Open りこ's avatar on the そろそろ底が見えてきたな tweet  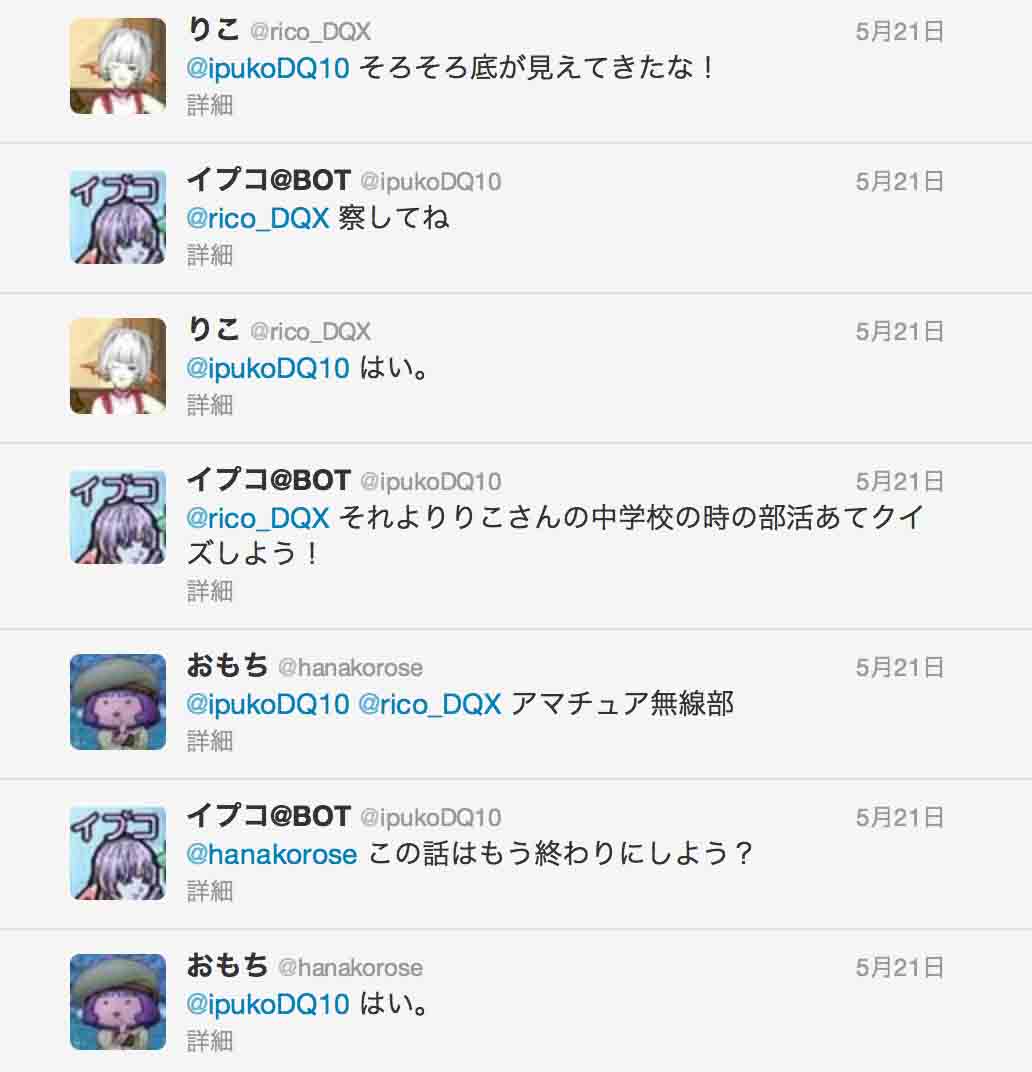pos(117,66)
